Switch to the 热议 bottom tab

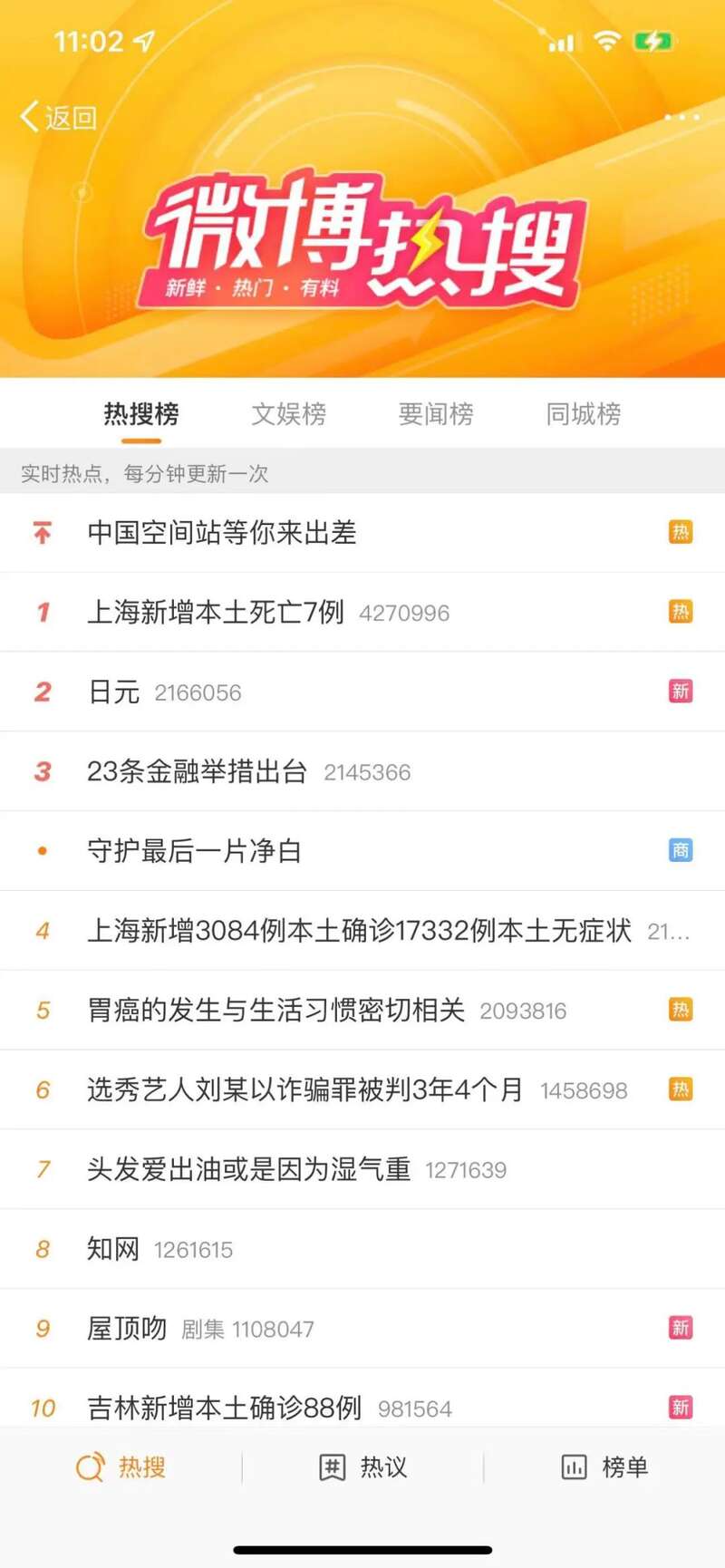(x=363, y=1467)
